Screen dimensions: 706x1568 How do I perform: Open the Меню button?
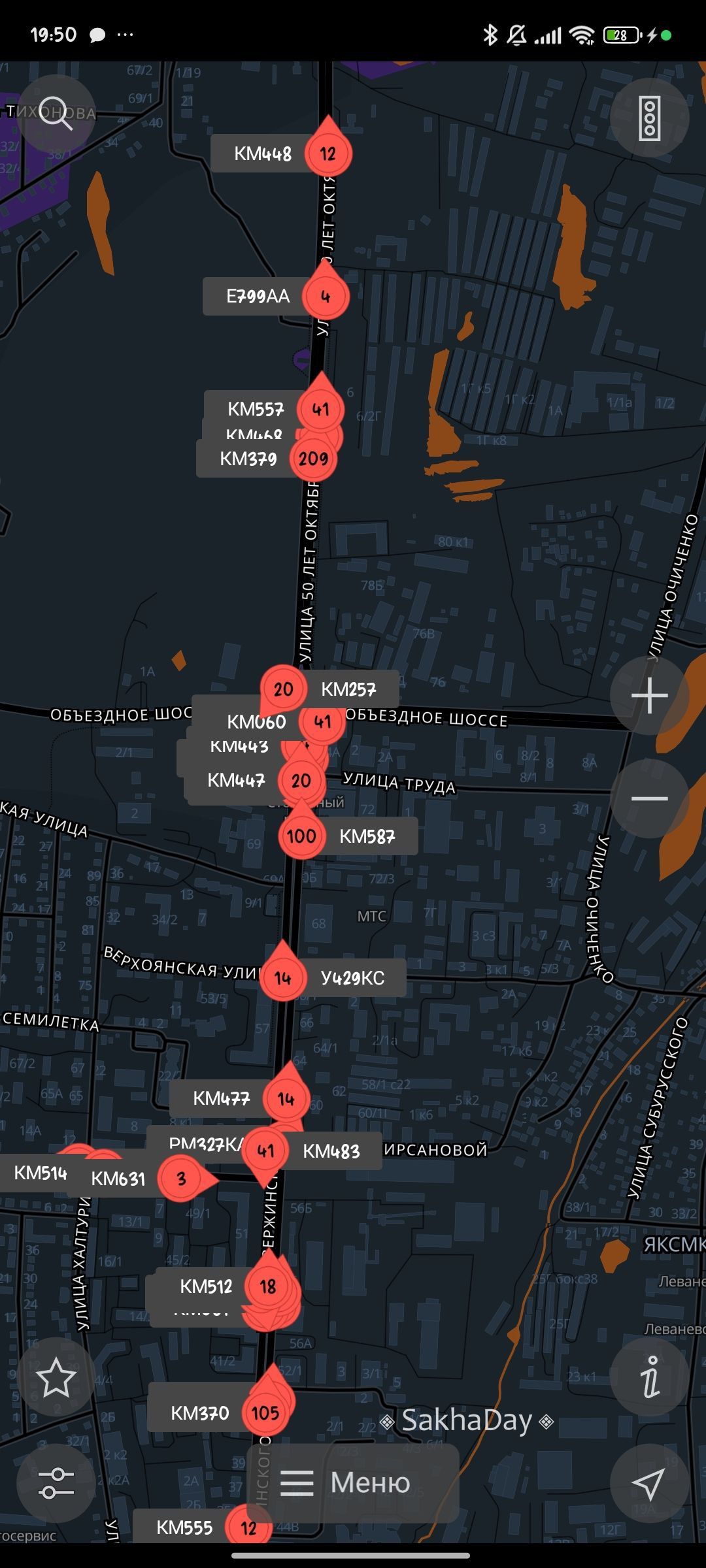(x=353, y=1483)
